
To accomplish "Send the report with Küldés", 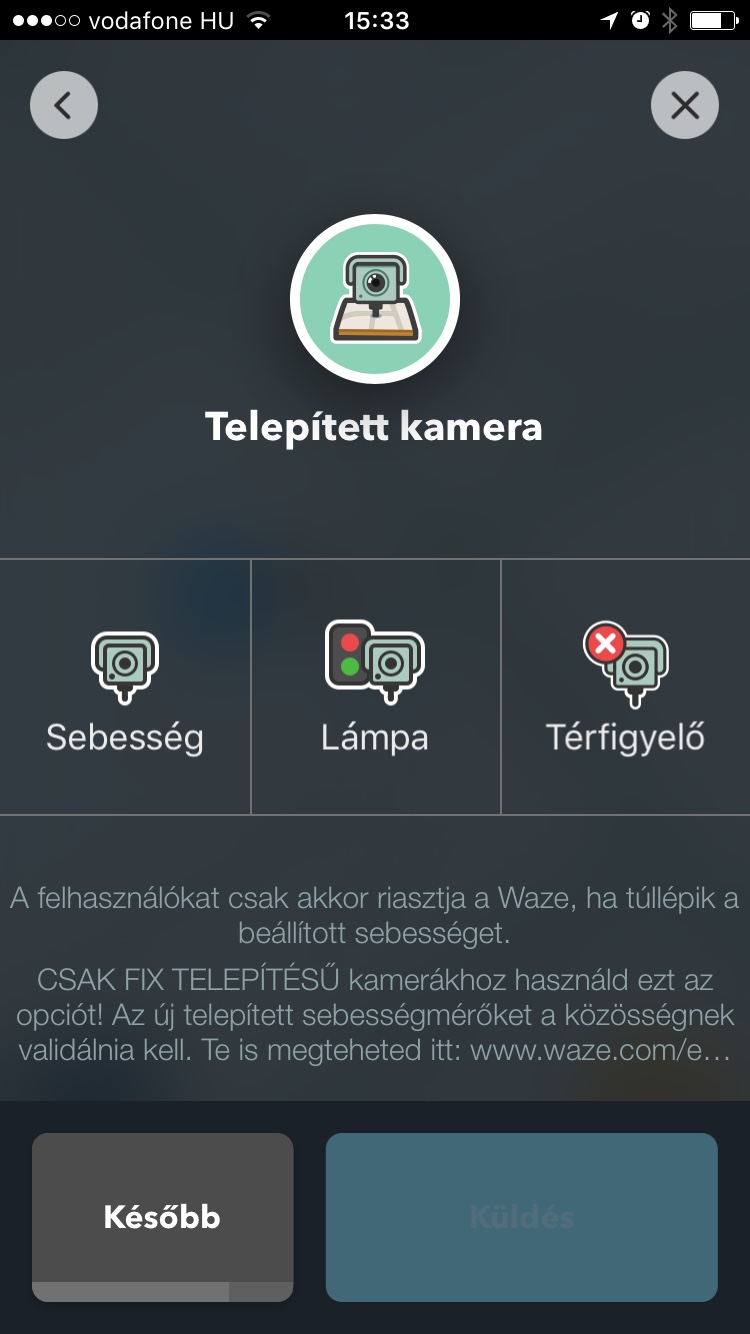I will (x=522, y=1217).
